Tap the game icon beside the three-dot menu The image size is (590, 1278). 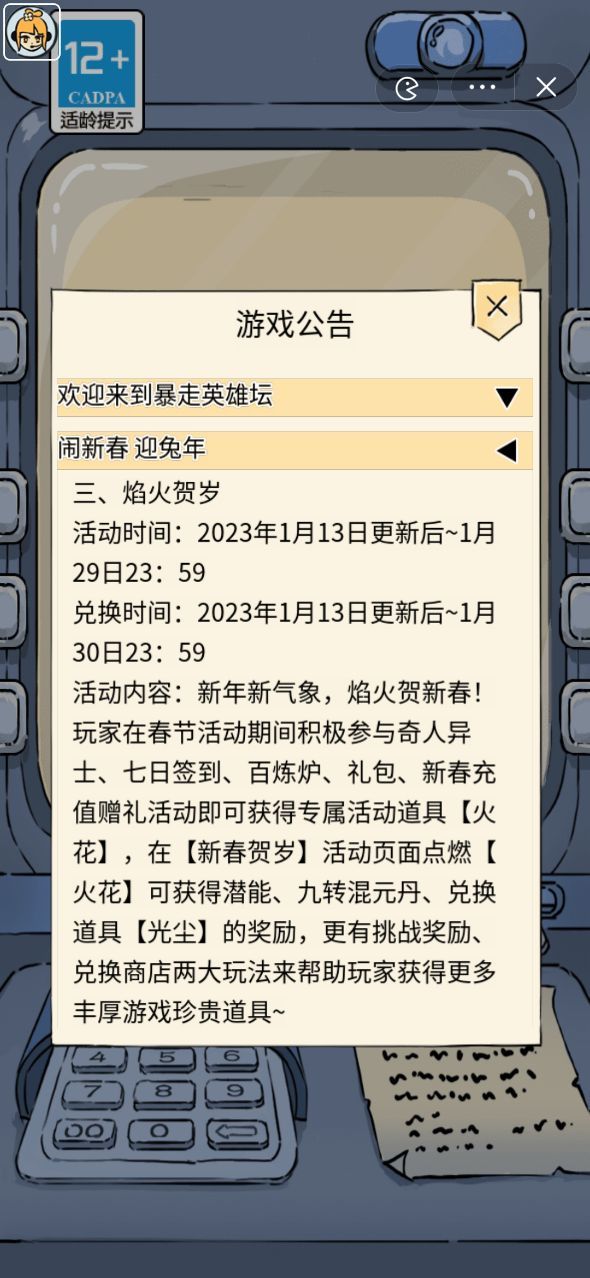pyautogui.click(x=407, y=89)
